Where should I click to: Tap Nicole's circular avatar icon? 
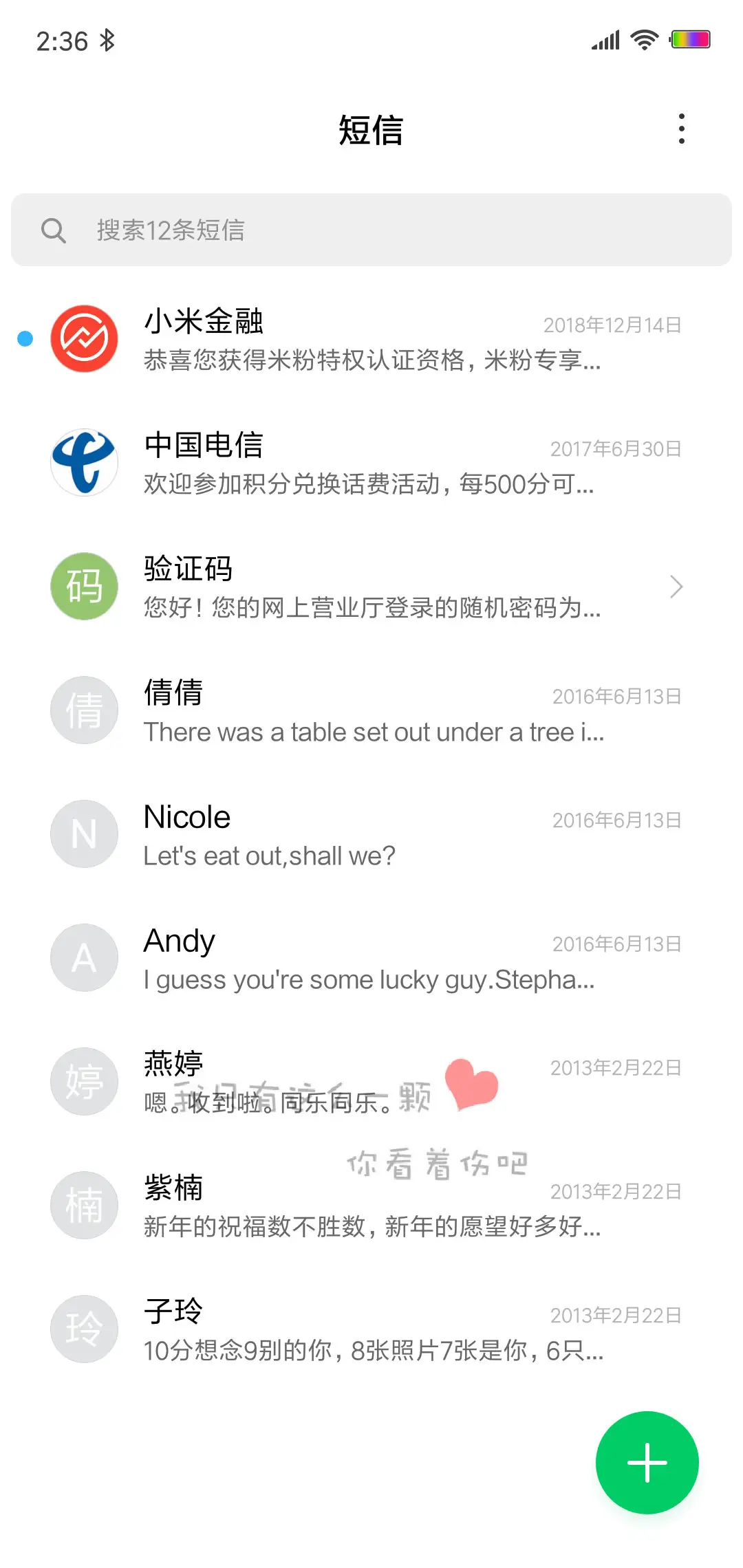pyautogui.click(x=84, y=834)
